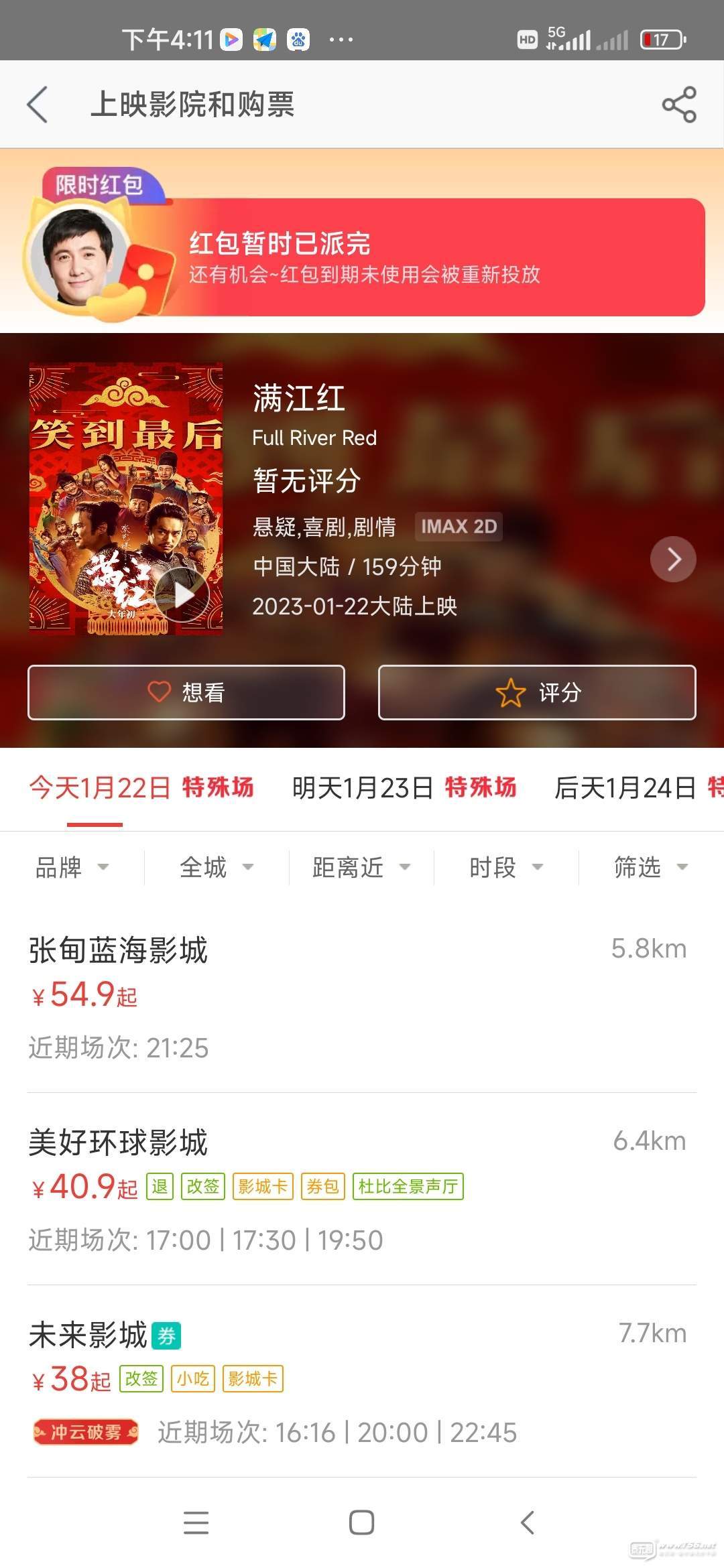Open 满江红 movie details via the arrow
Screen dimensions: 724x1568
click(x=673, y=559)
